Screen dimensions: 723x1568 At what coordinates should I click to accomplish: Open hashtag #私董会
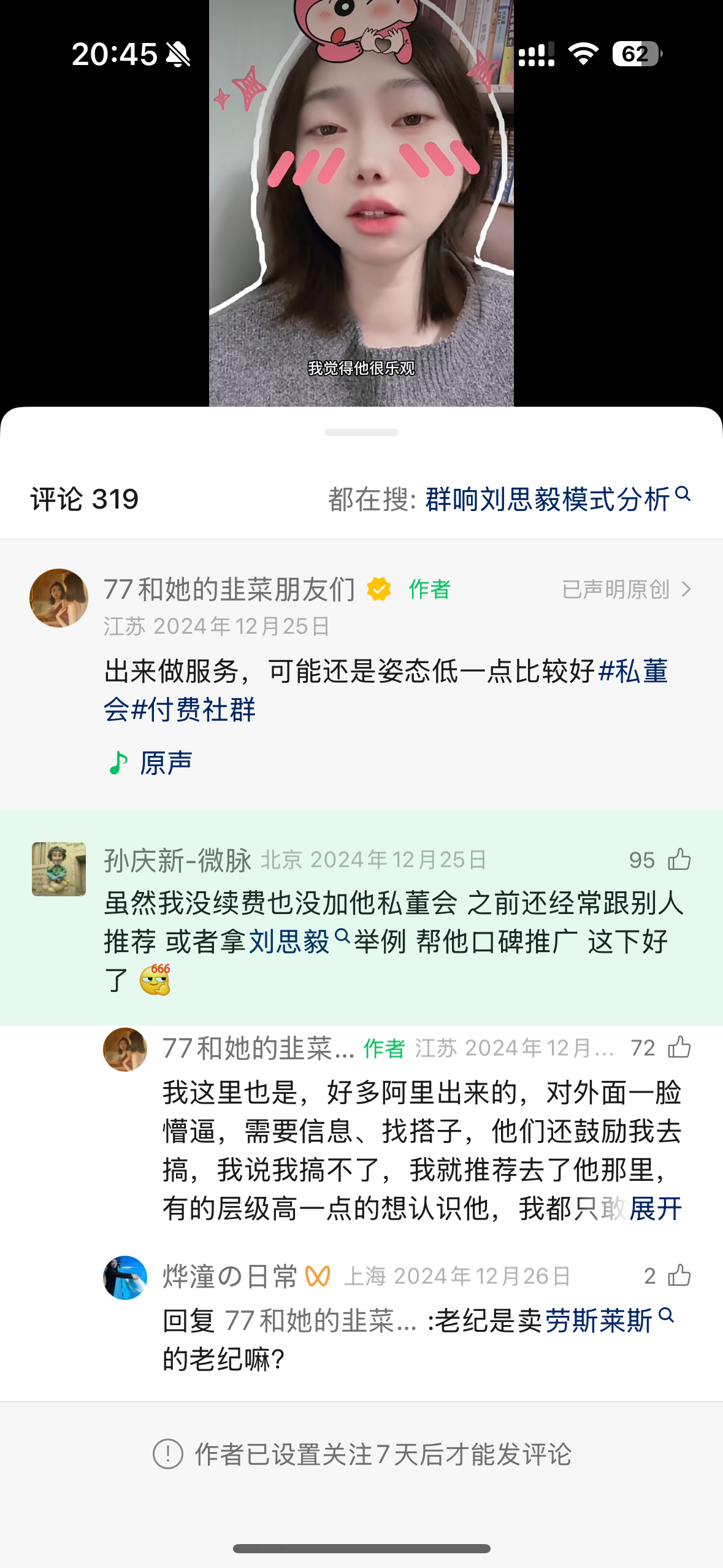(386, 690)
